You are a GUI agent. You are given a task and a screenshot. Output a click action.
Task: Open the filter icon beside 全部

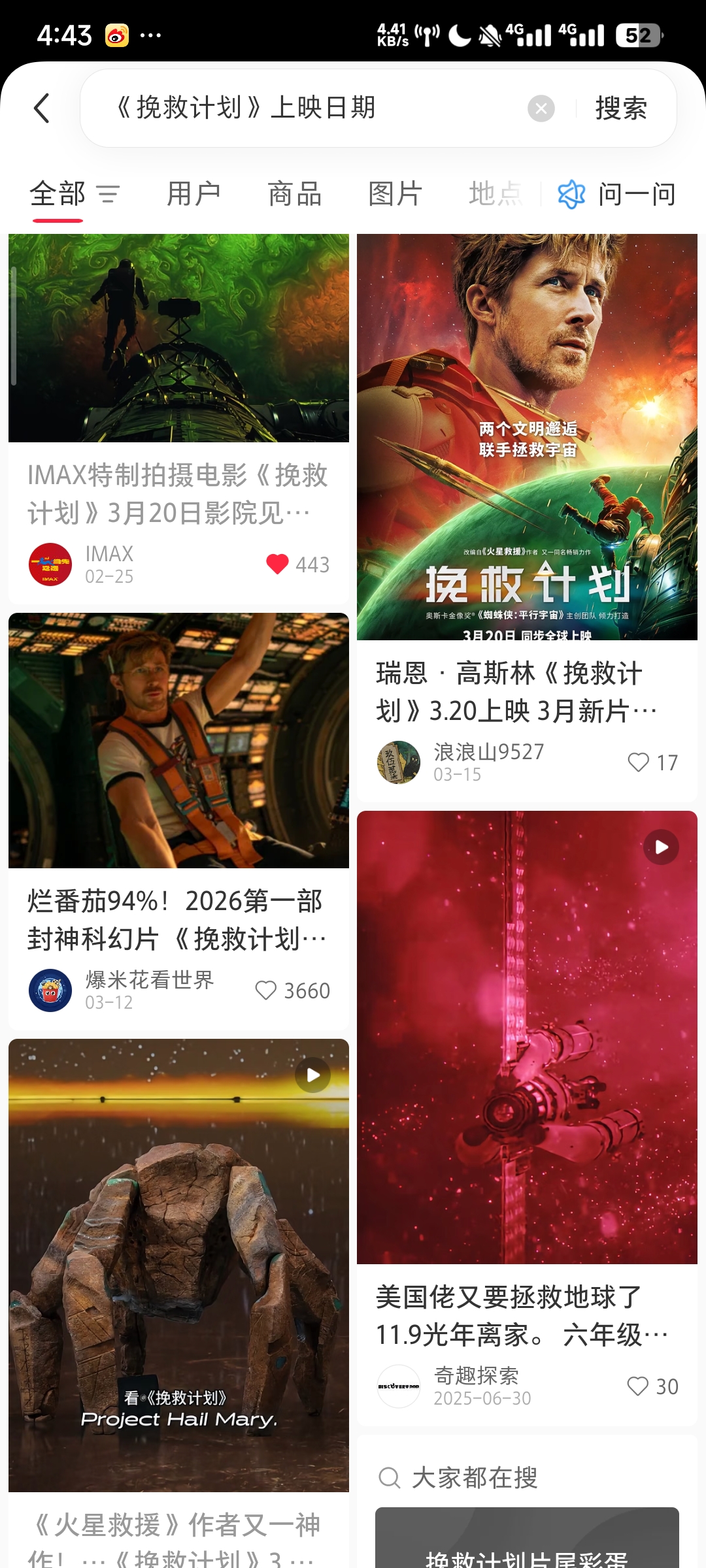pos(109,194)
